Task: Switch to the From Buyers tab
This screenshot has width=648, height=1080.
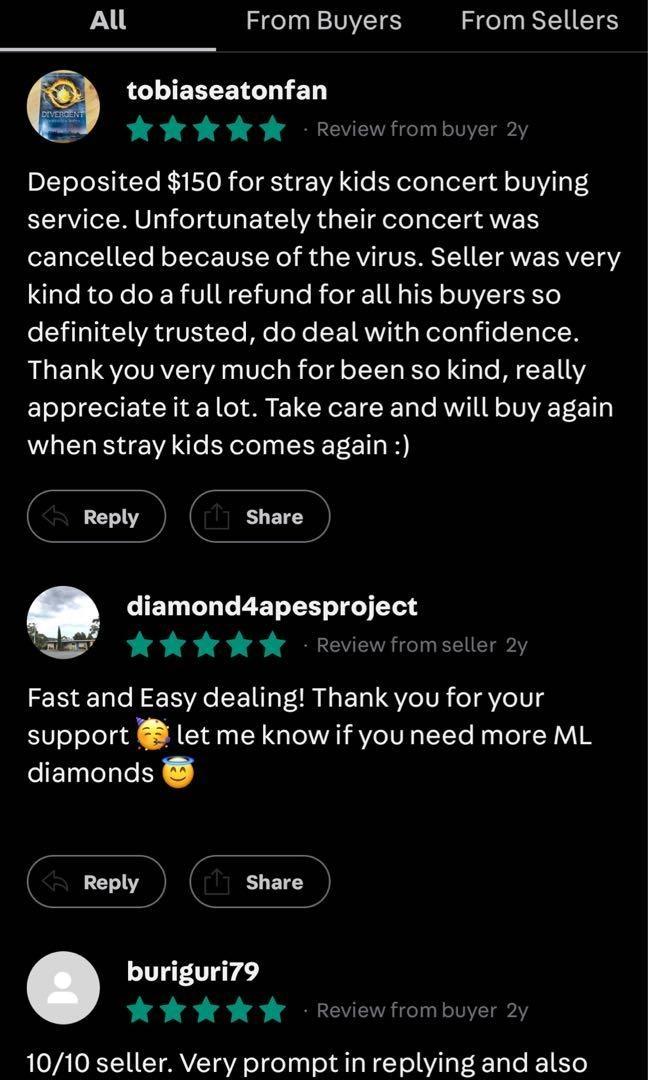Action: tap(323, 21)
